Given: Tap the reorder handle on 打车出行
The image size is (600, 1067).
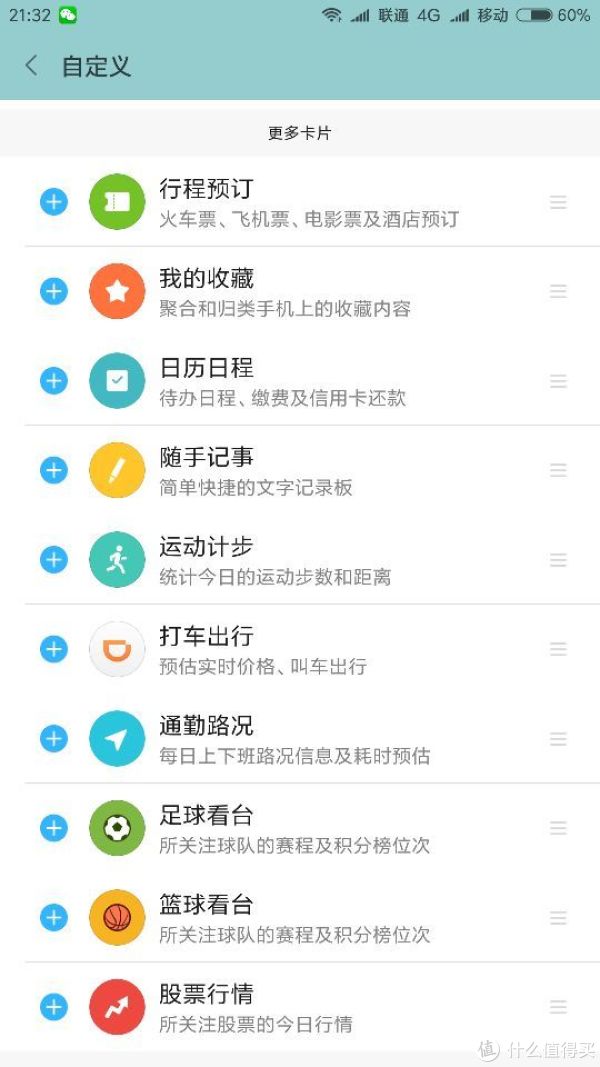Looking at the screenshot, I should coord(559,649).
